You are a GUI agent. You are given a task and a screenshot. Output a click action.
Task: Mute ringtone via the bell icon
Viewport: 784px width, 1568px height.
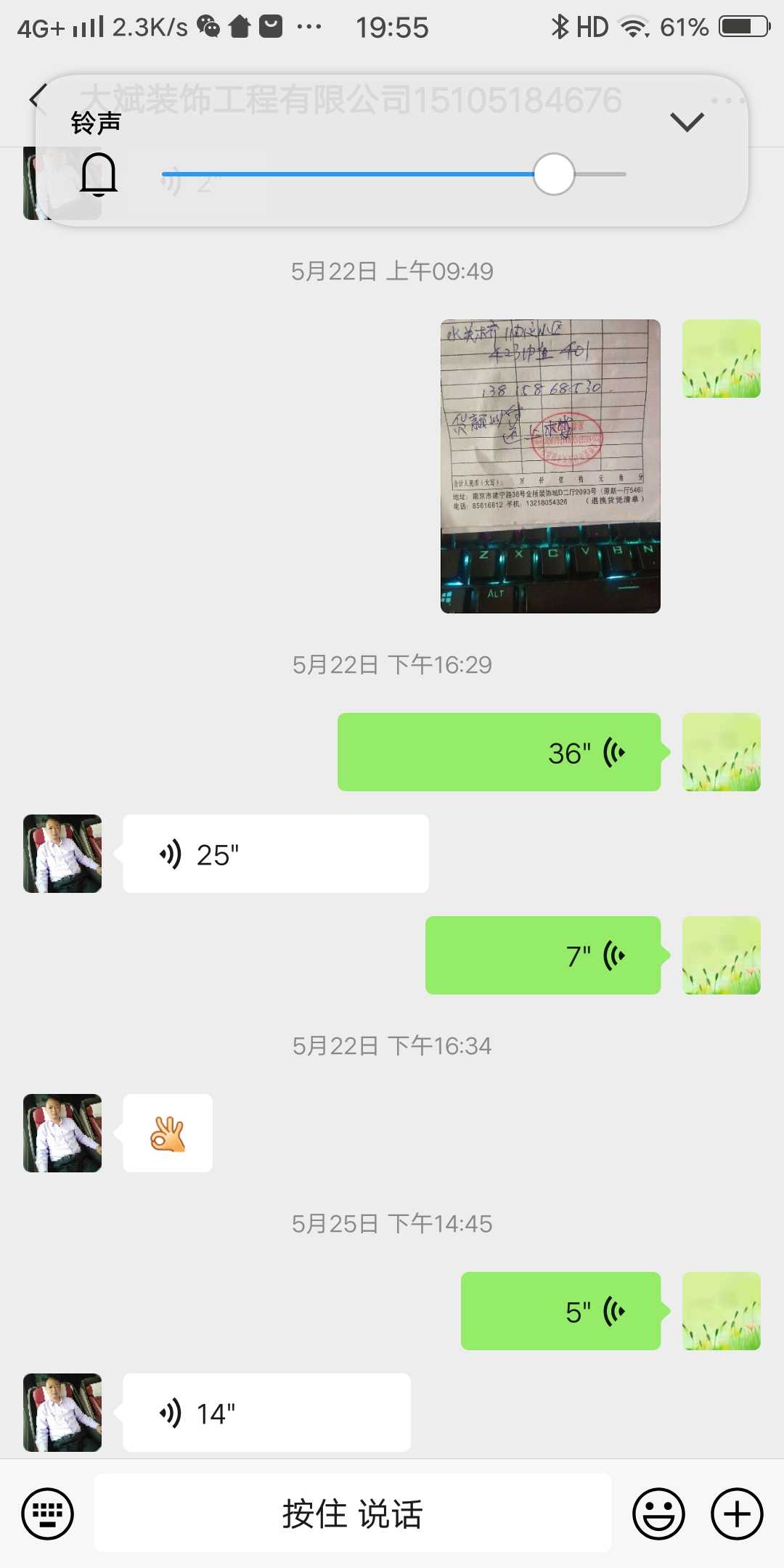99,174
